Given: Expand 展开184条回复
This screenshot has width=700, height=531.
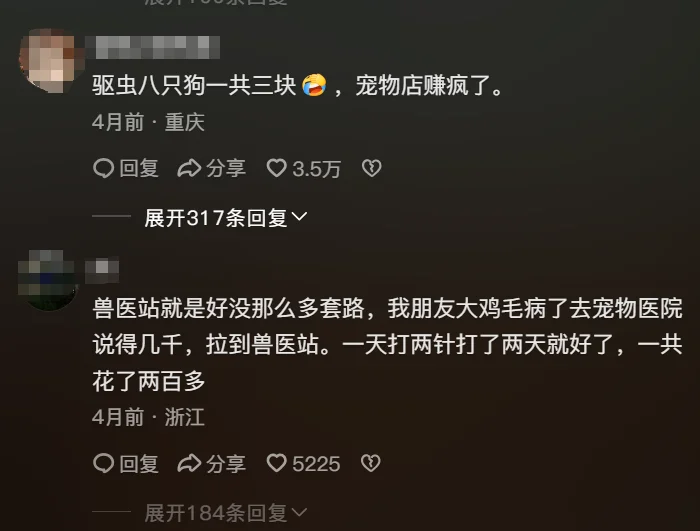Looking at the screenshot, I should coord(226,513).
